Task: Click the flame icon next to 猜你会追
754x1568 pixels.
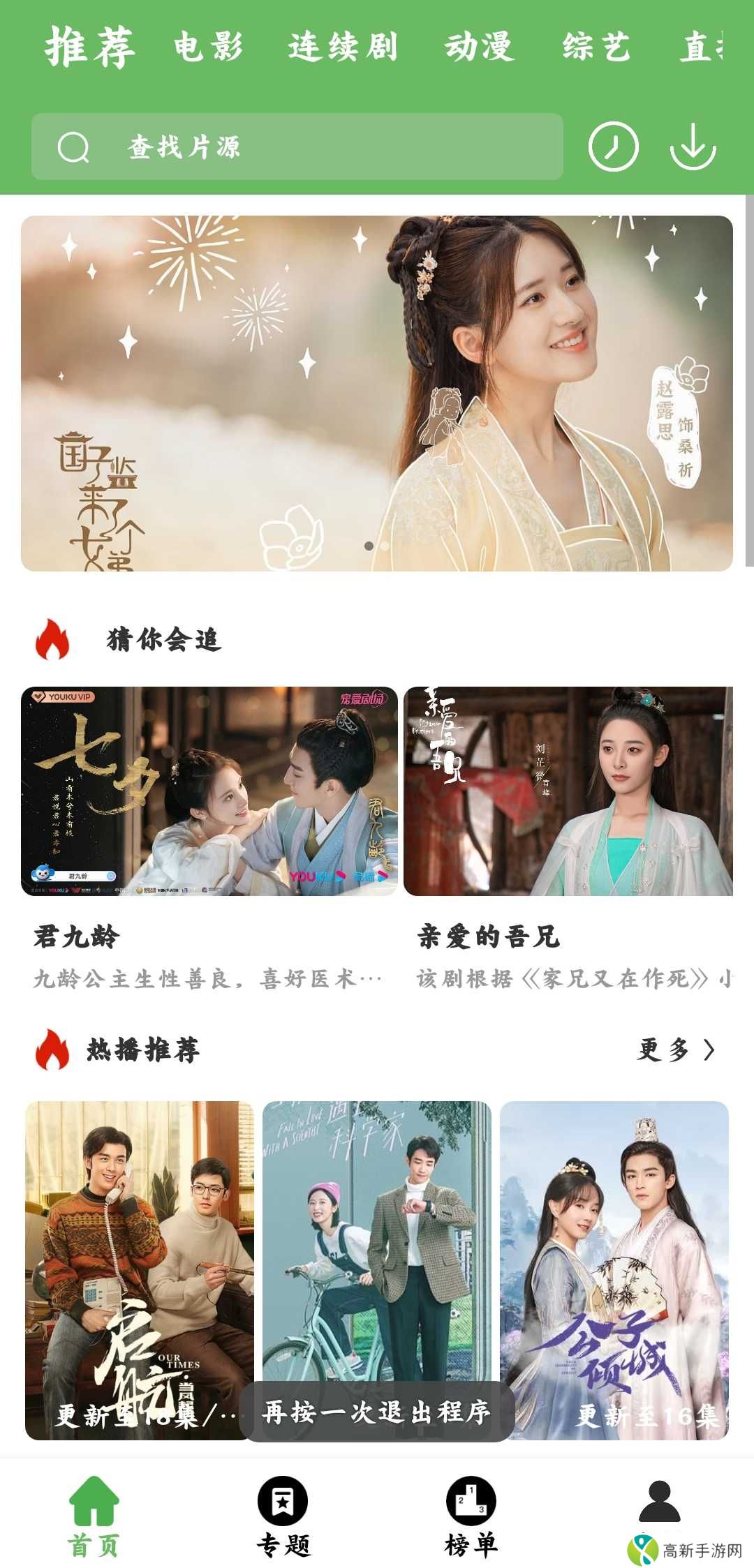Action: click(51, 639)
